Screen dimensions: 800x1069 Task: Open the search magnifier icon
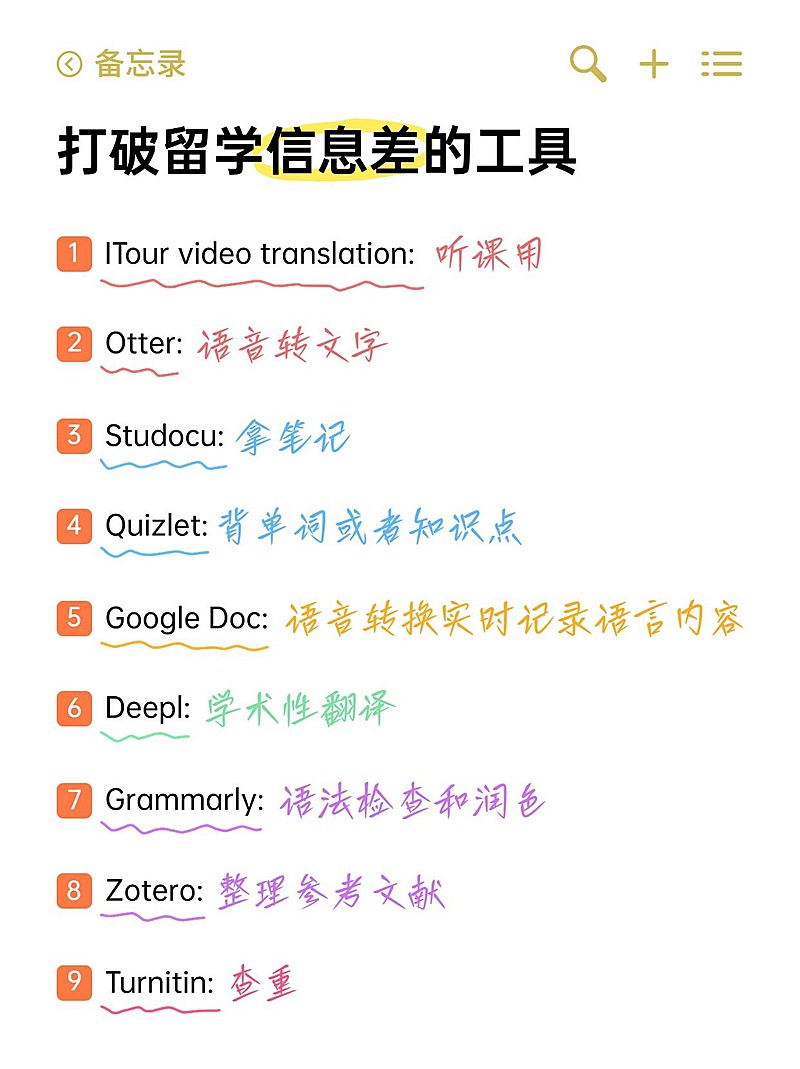(x=587, y=63)
